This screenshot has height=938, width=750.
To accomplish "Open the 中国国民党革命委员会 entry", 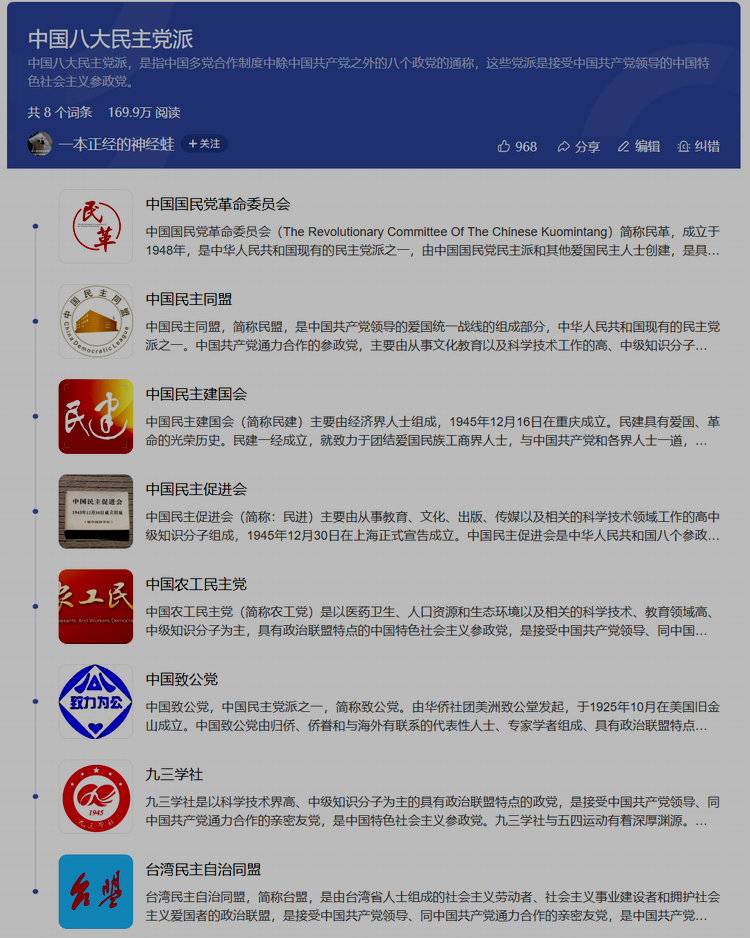I will (218, 204).
